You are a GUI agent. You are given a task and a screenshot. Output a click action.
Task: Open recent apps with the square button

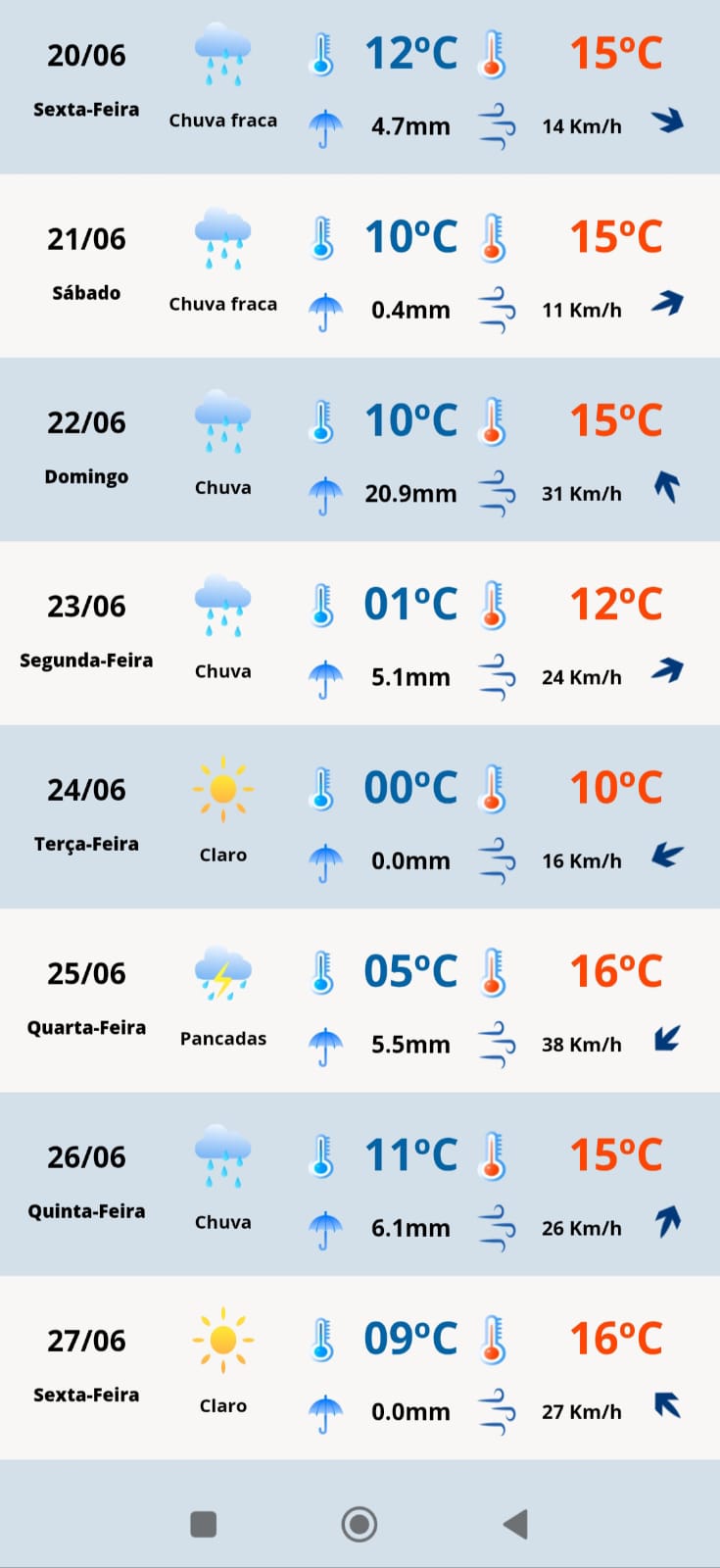point(204,1524)
